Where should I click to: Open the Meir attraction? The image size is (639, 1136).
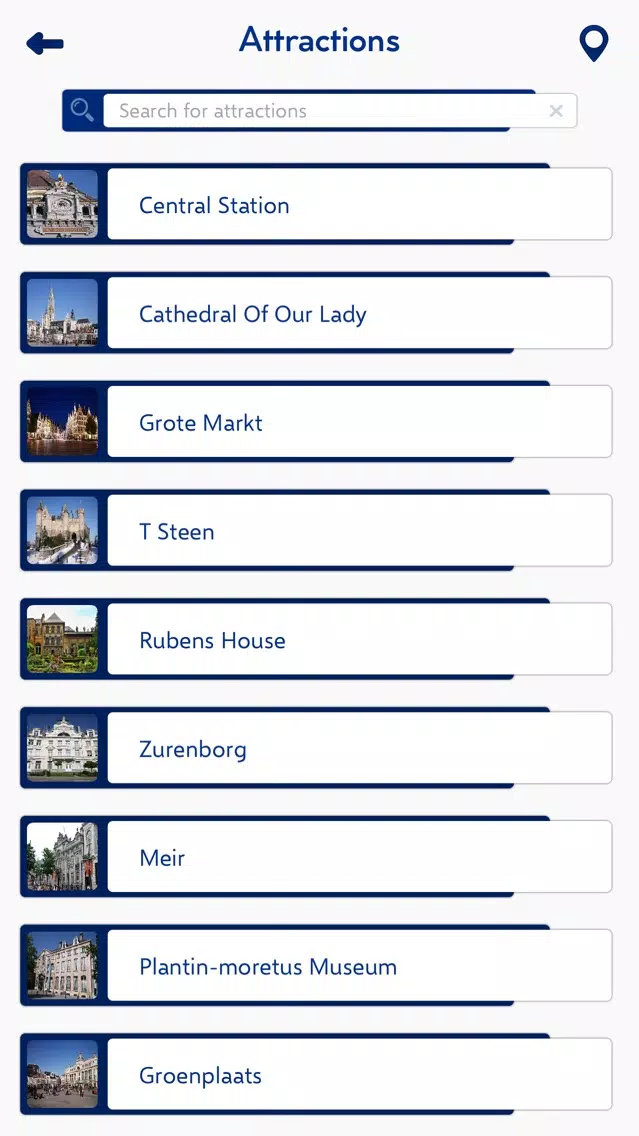point(316,856)
